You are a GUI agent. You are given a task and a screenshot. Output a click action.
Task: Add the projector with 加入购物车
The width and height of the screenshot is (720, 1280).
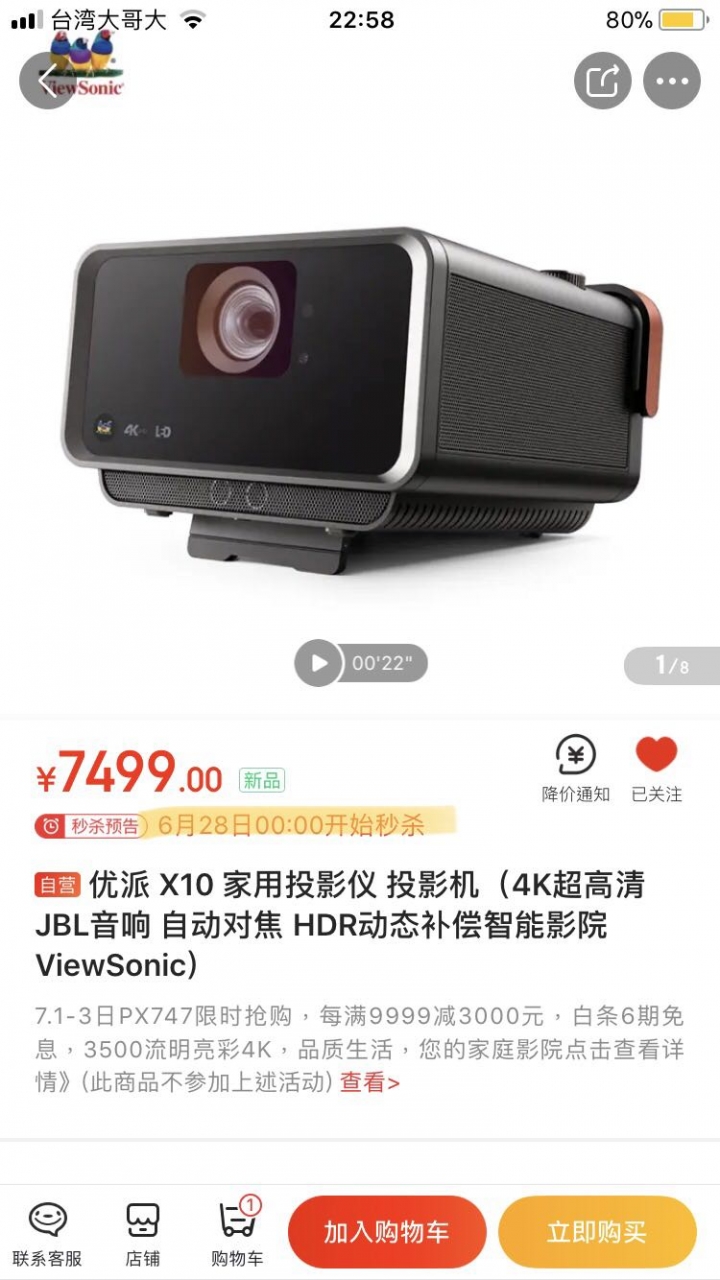[387, 1232]
